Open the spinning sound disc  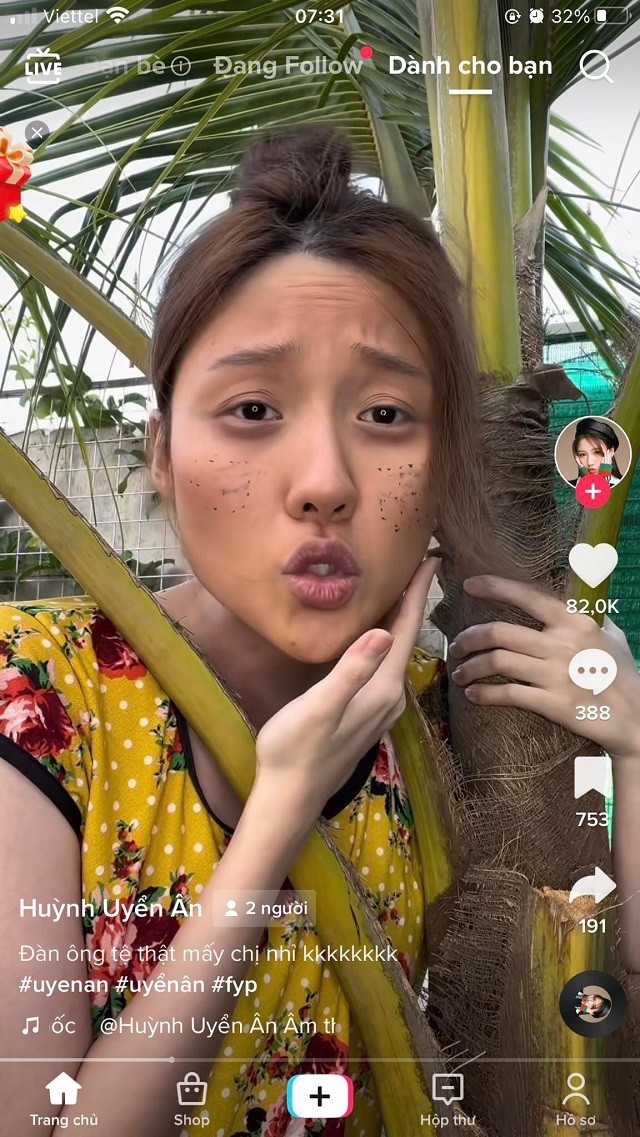(x=592, y=1003)
